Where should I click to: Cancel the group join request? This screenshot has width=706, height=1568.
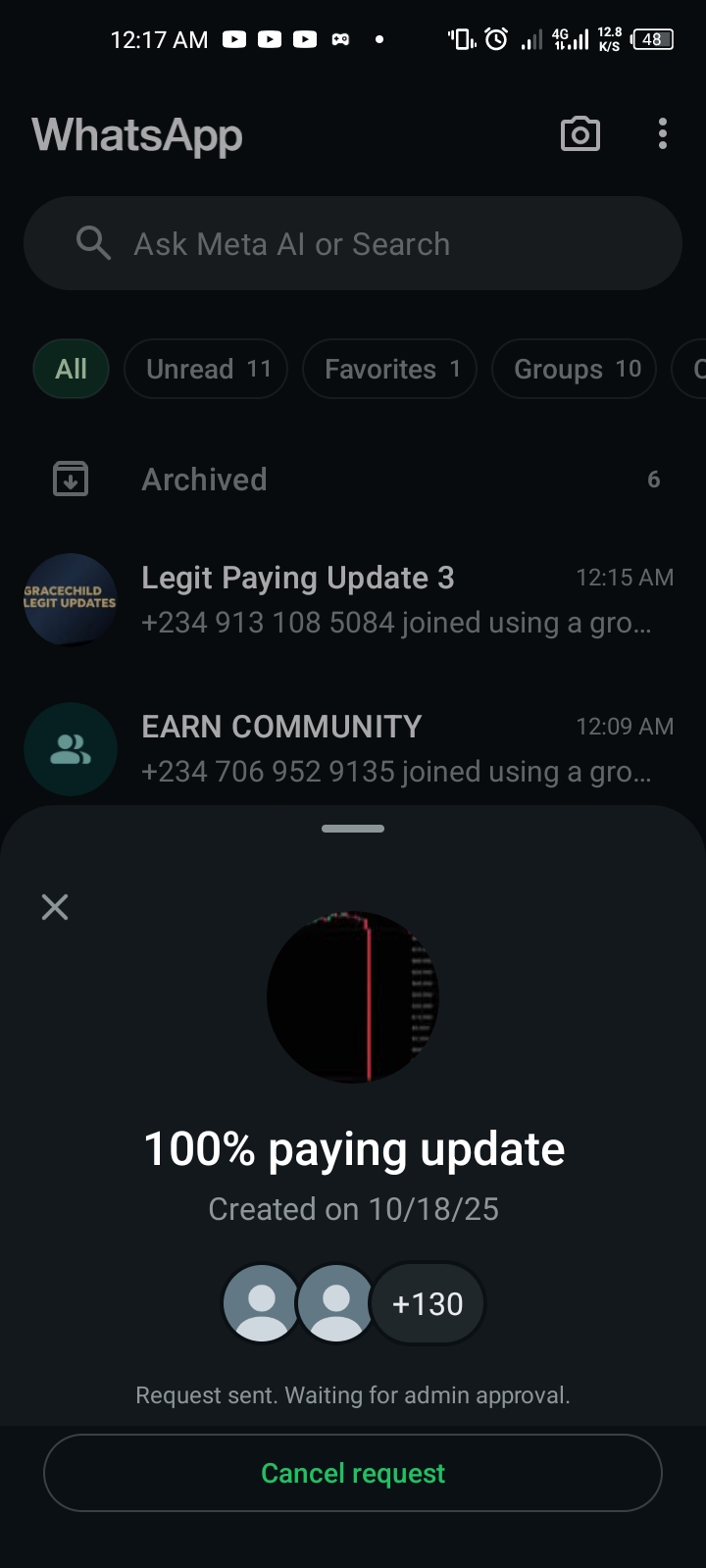353,1473
